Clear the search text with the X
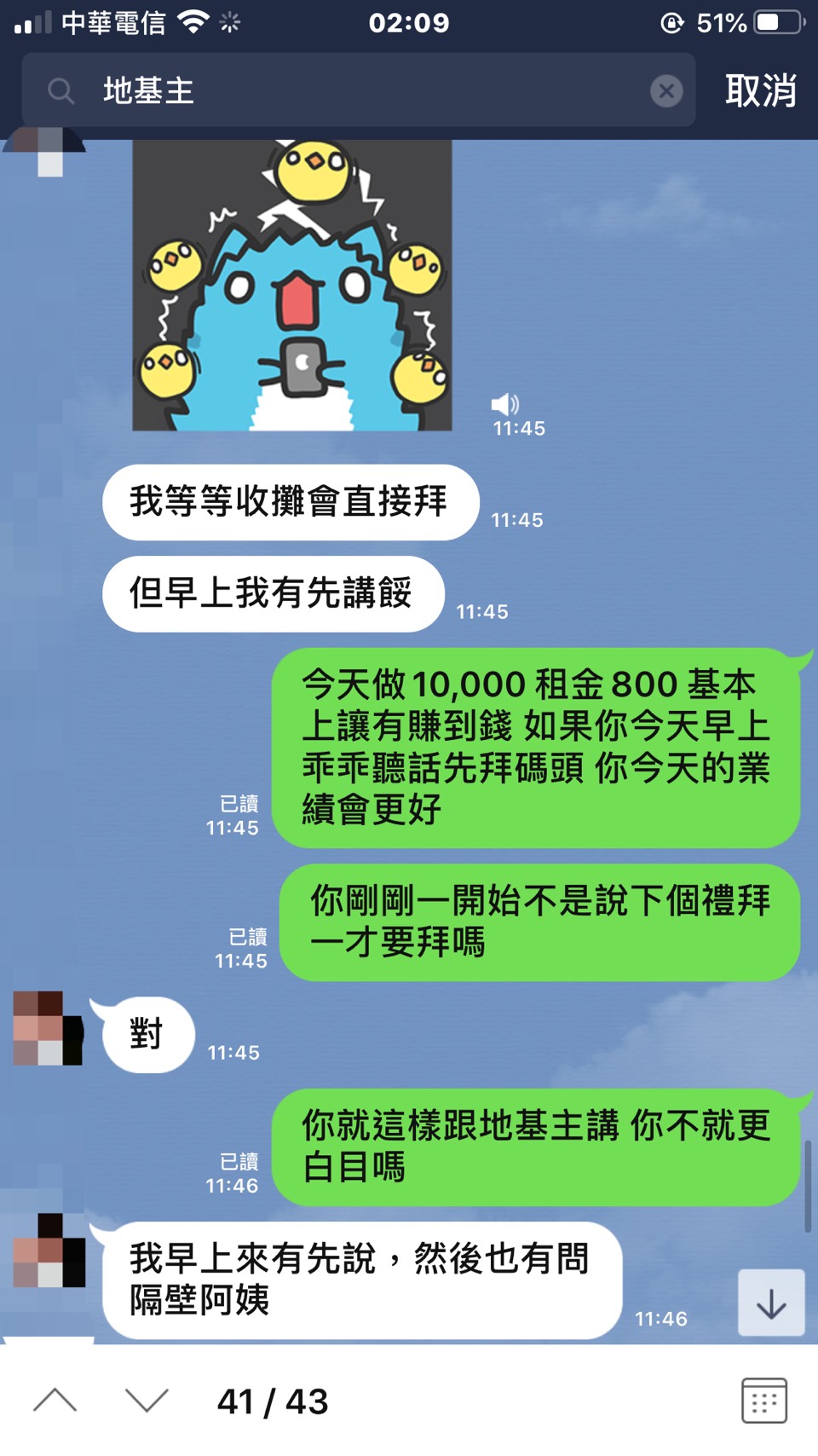 [x=666, y=90]
